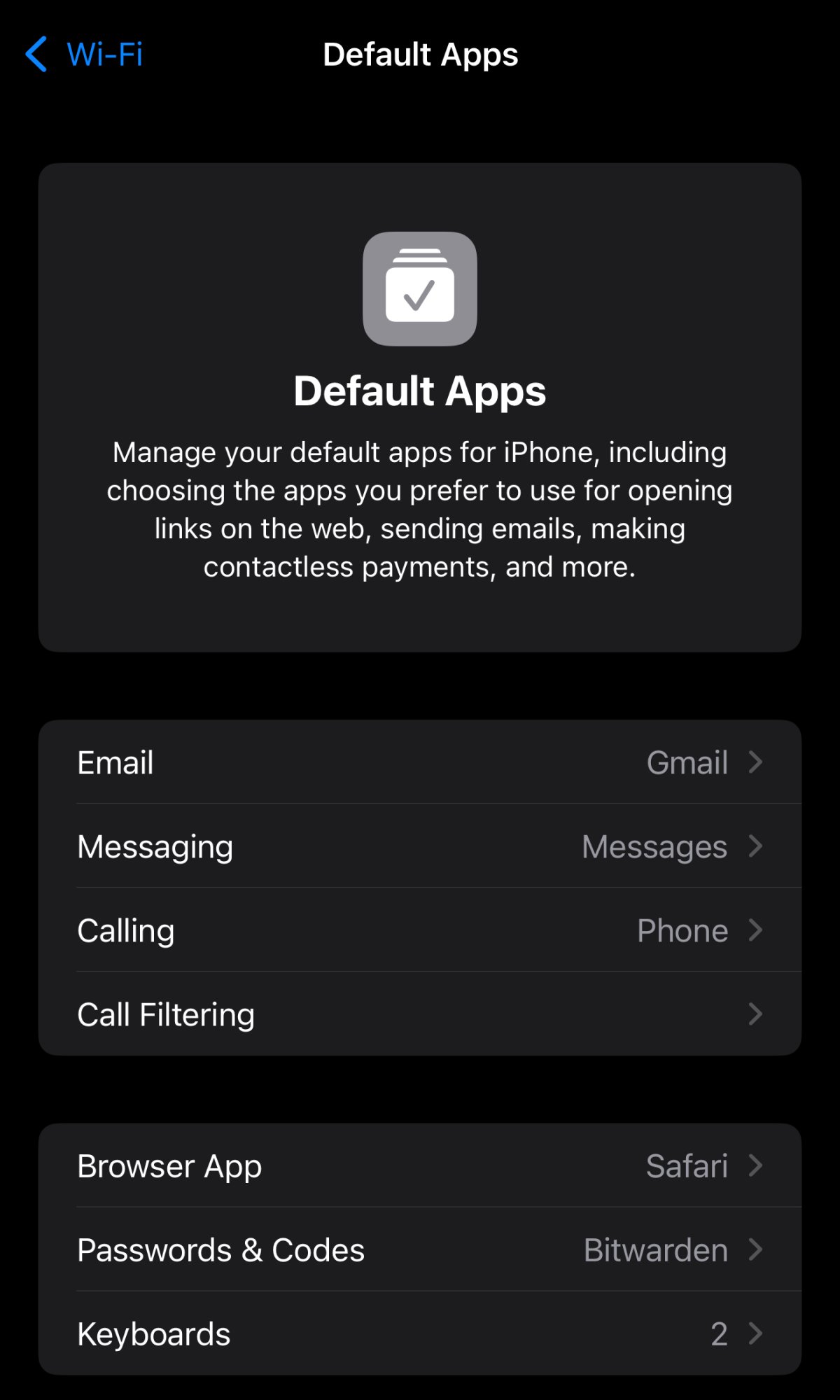This screenshot has height=1400, width=840.
Task: Open Call Filtering settings
Action: point(420,1014)
